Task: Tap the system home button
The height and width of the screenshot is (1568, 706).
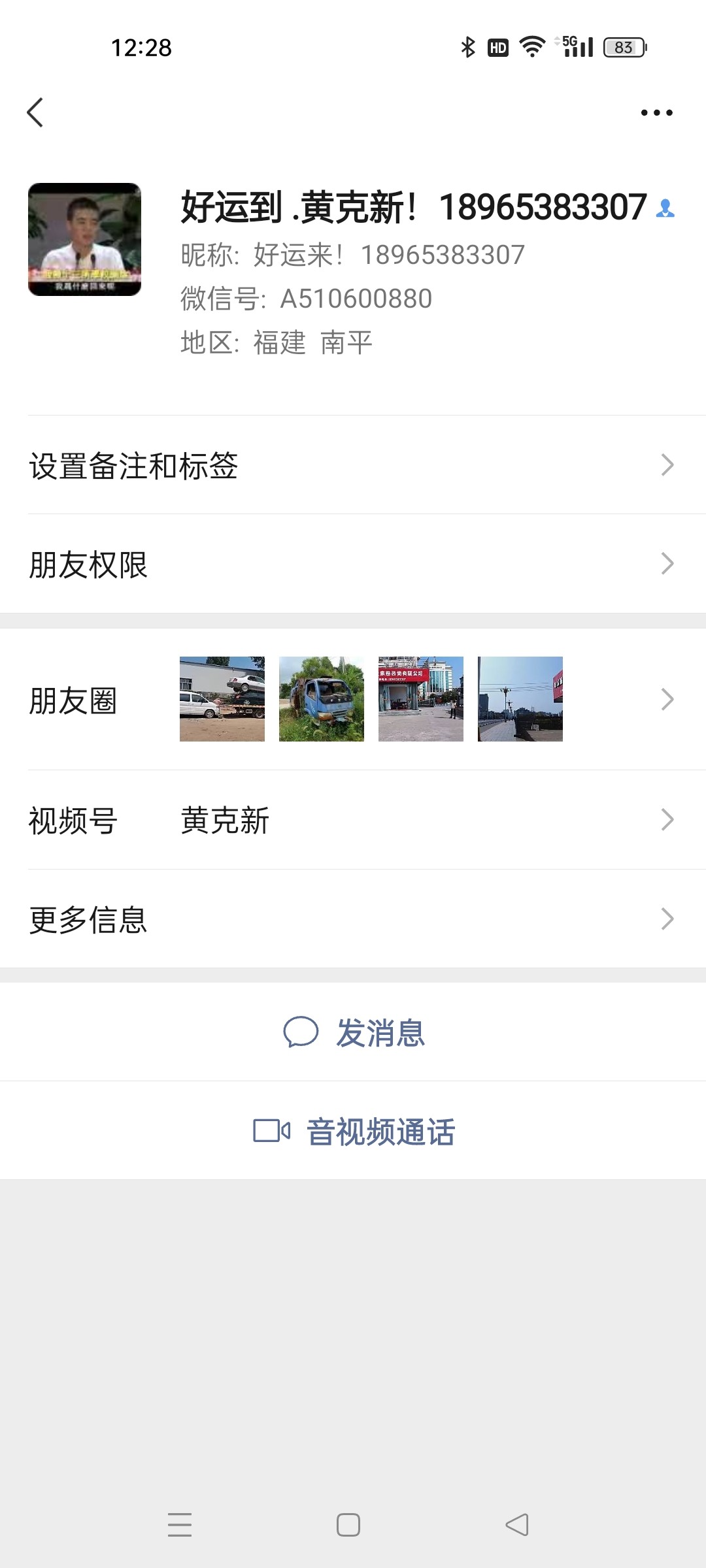Action: 348,1525
